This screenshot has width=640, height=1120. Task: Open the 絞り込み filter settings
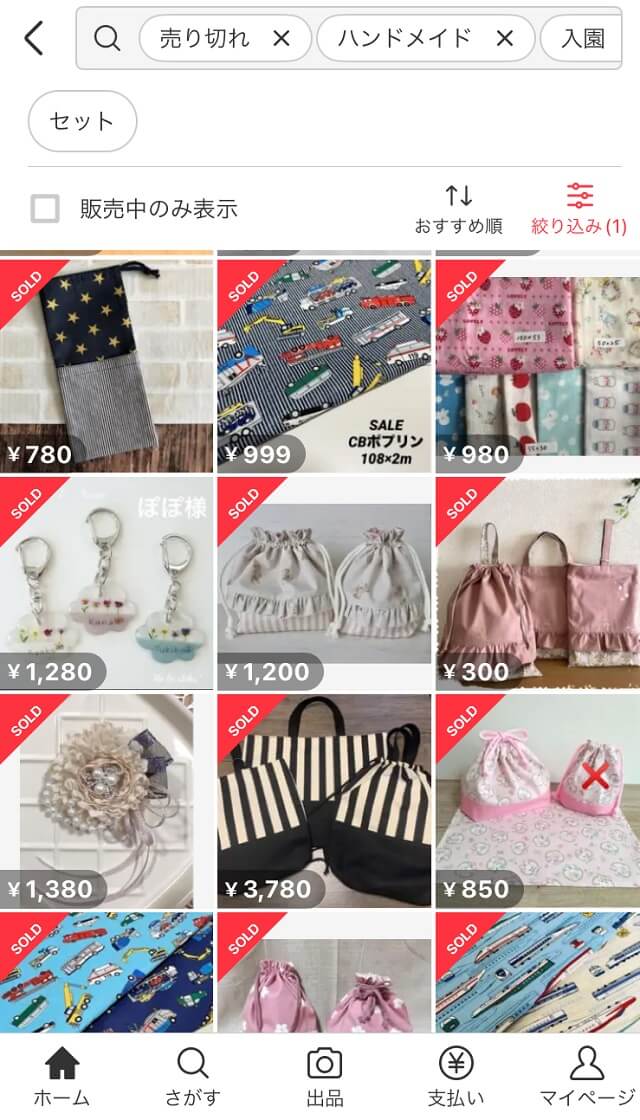579,208
